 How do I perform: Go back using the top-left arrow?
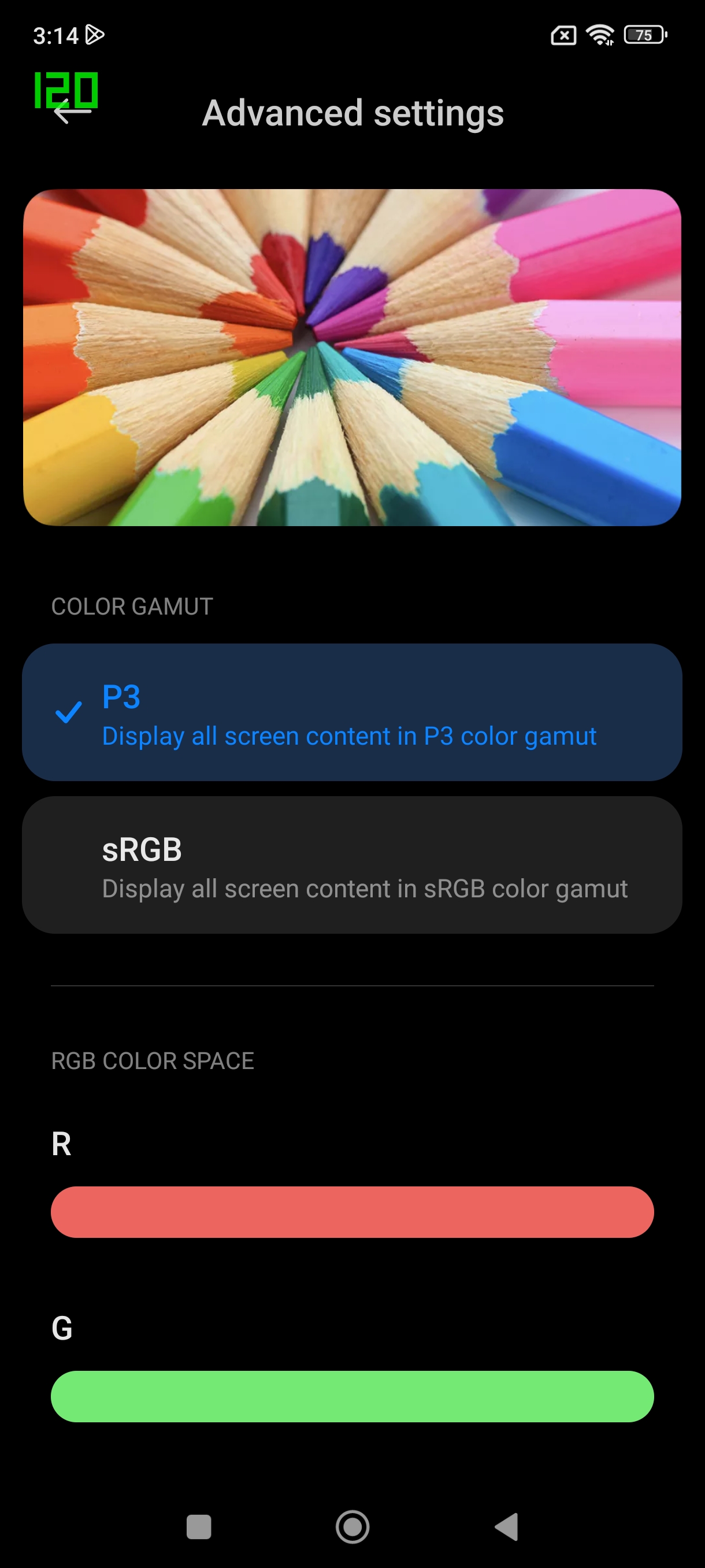(x=72, y=112)
